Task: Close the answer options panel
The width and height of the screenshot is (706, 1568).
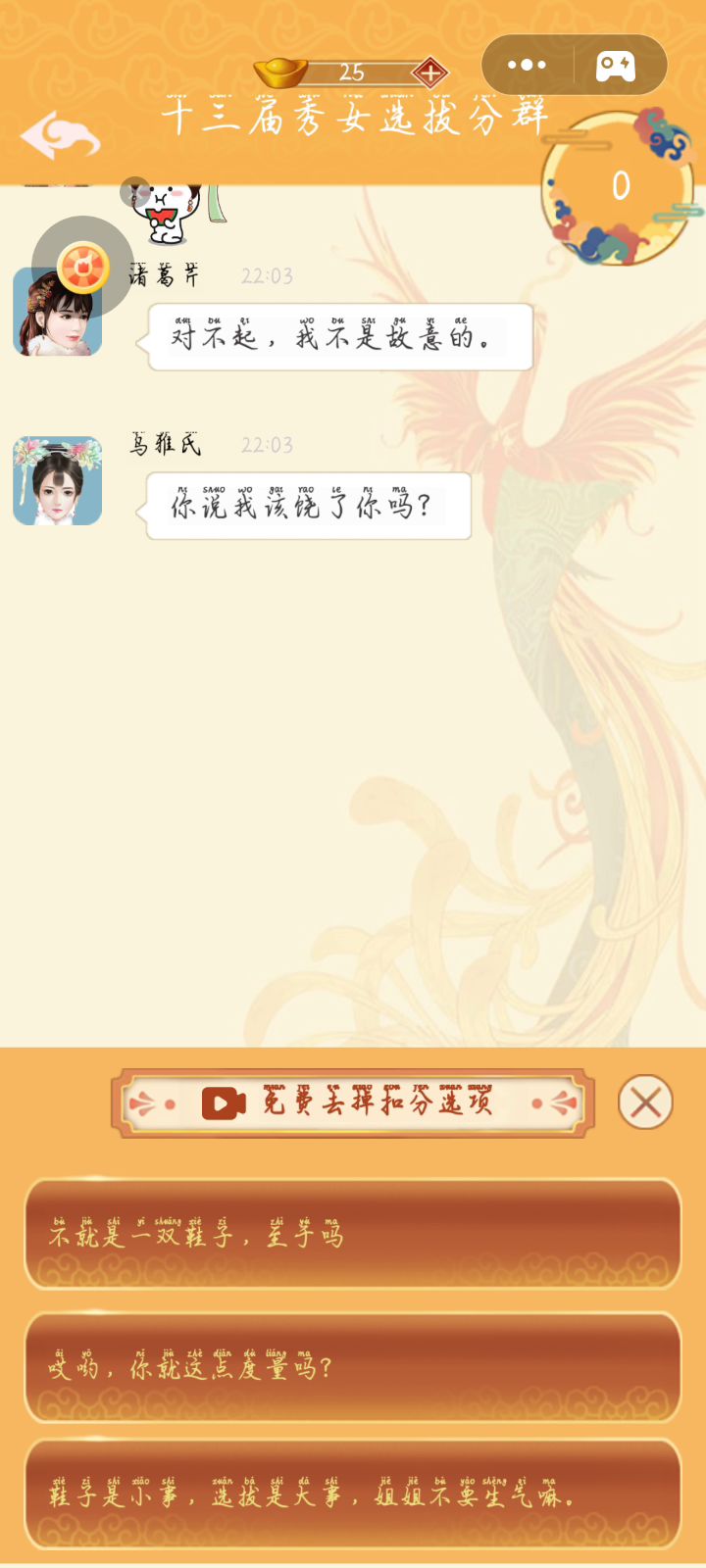Action: pos(645,1102)
